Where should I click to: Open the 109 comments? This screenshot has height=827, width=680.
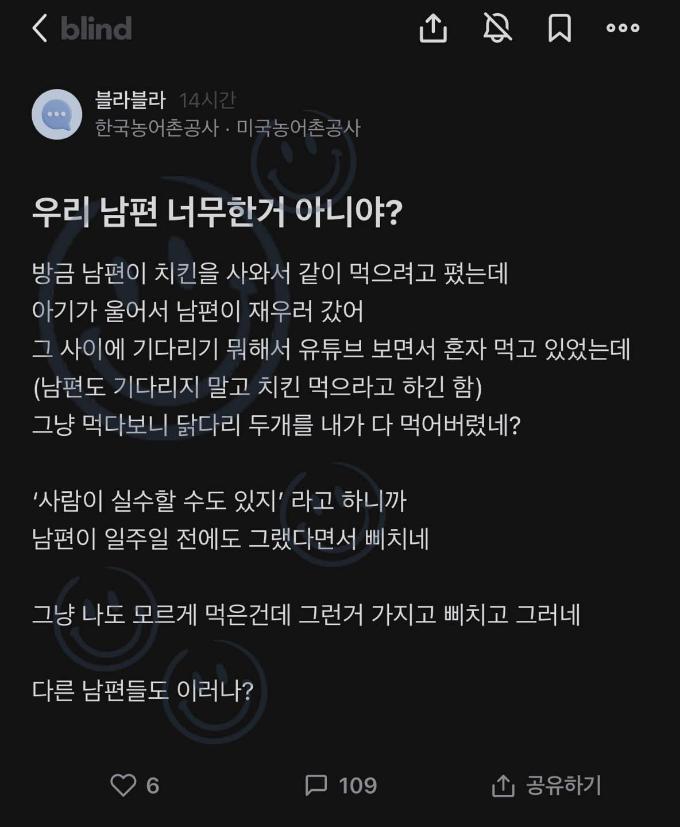(x=340, y=785)
